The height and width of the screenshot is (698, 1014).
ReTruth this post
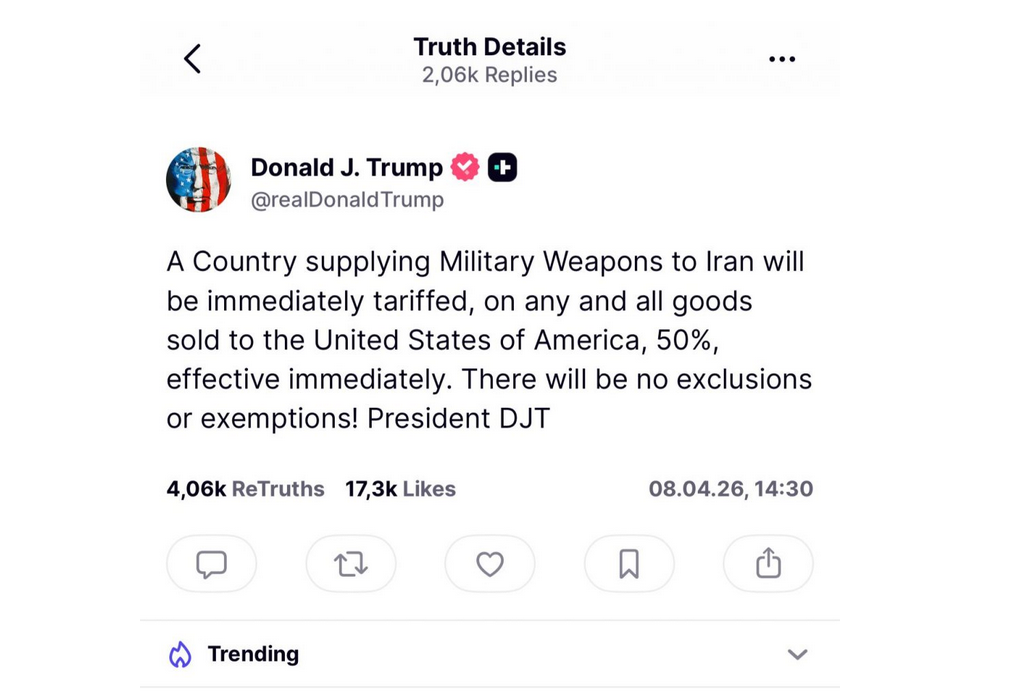click(351, 564)
